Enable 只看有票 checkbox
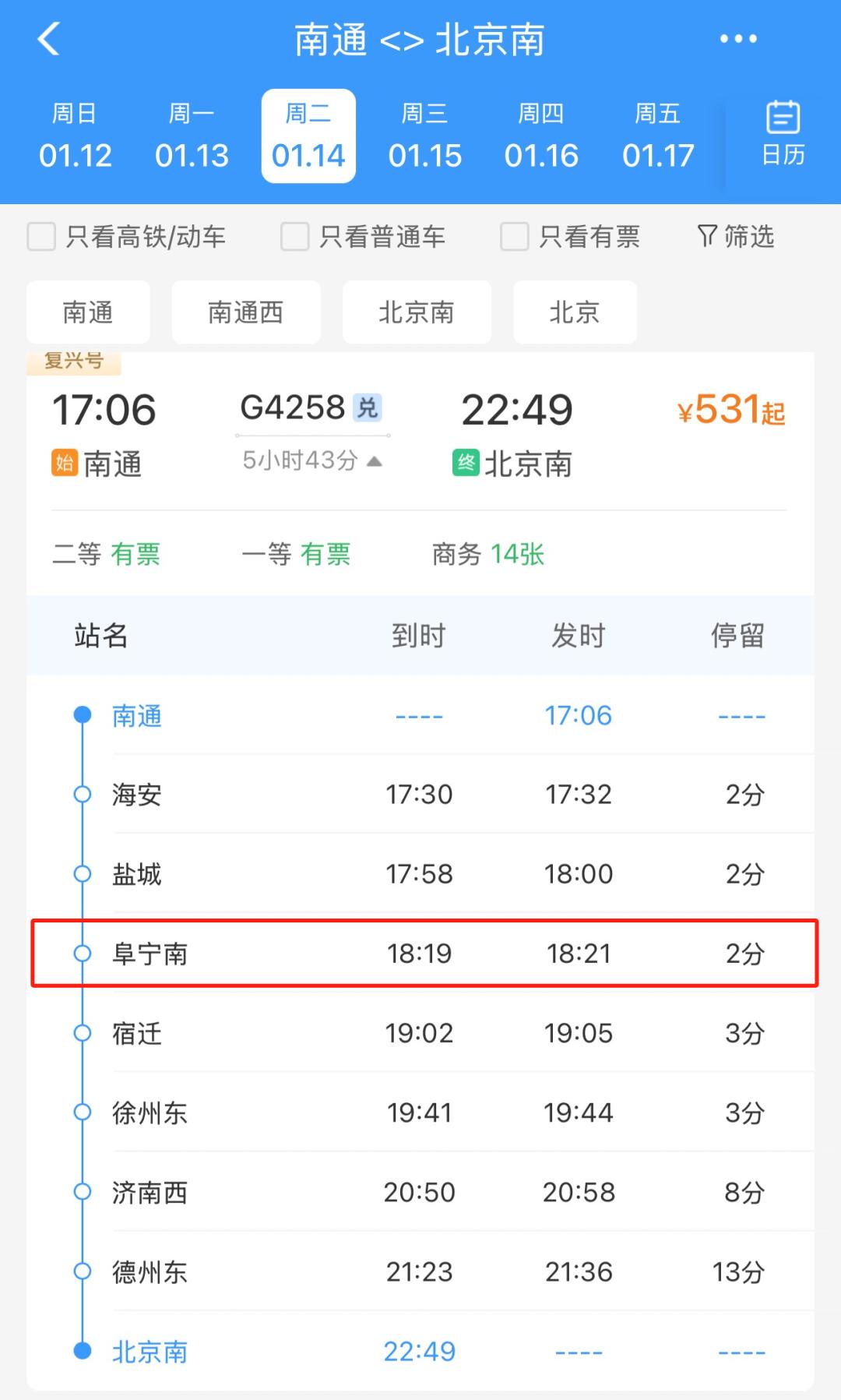Image resolution: width=841 pixels, height=1400 pixels. pyautogui.click(x=515, y=236)
